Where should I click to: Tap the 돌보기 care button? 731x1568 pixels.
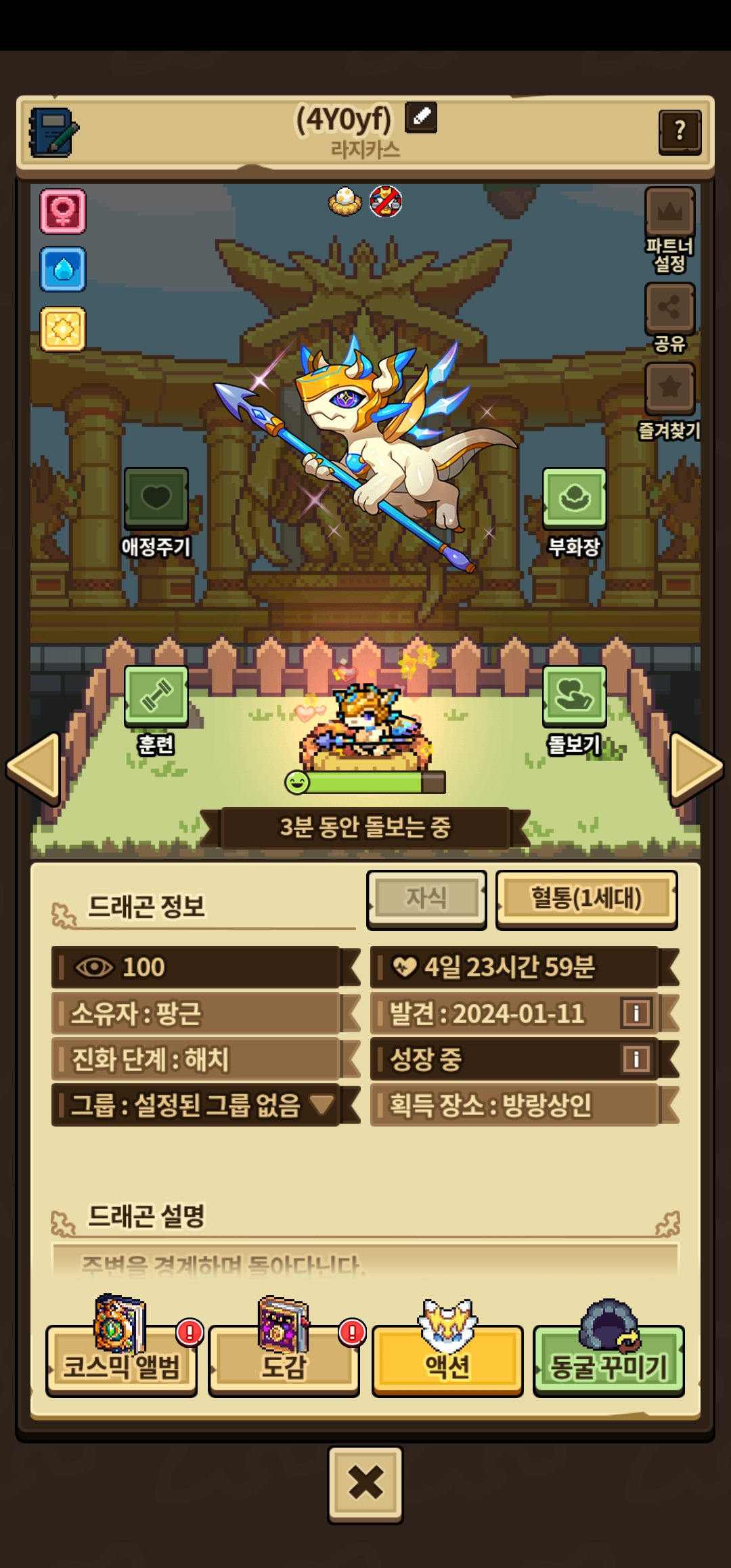(574, 697)
